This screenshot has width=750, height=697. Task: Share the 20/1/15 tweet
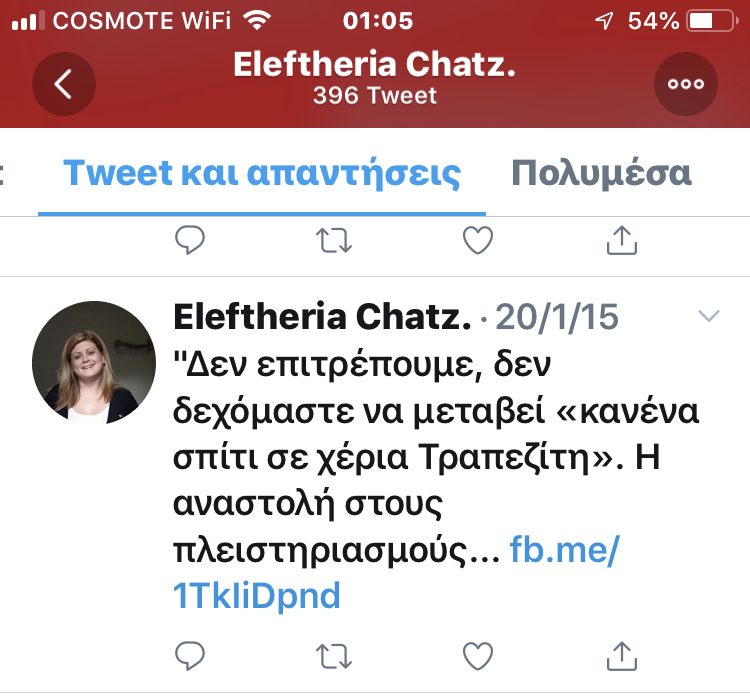coord(622,655)
